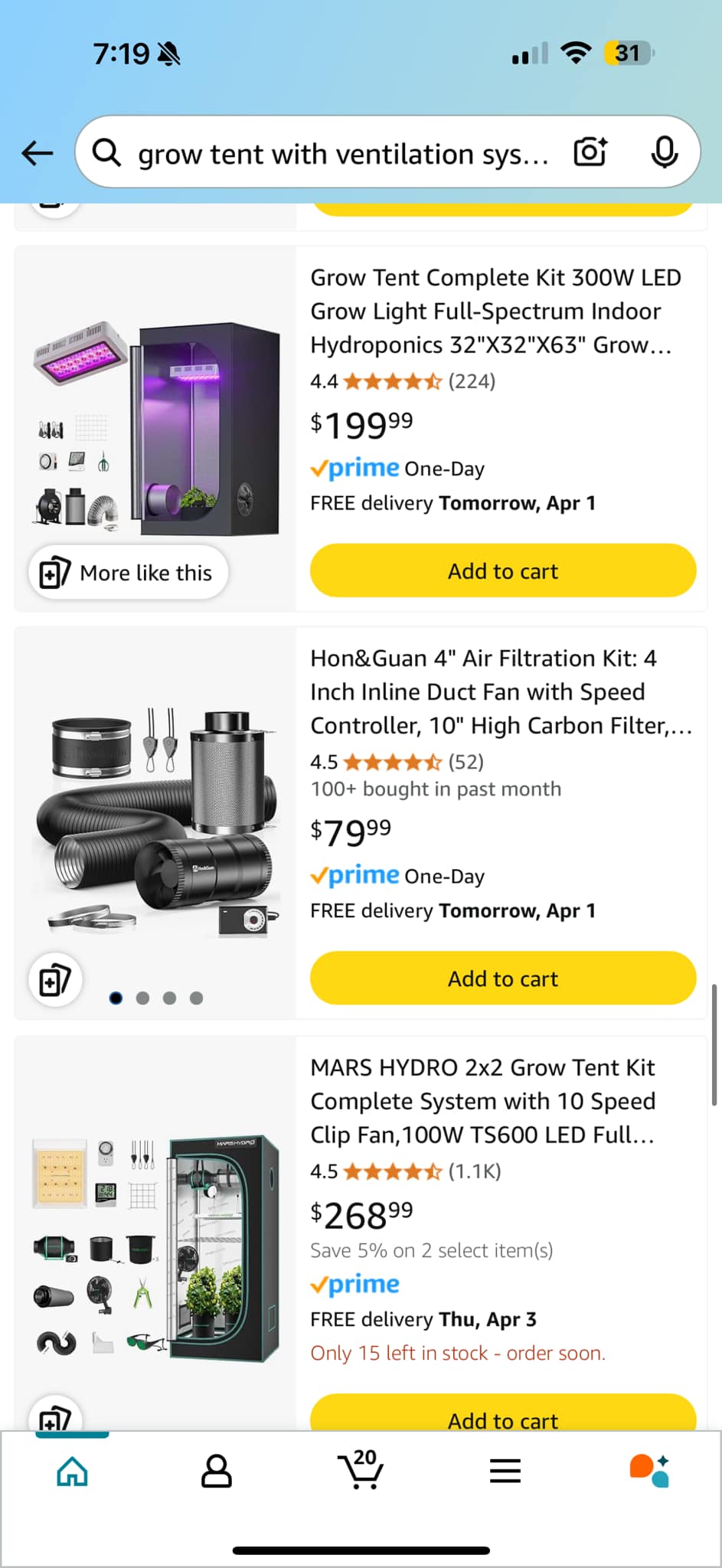Launch the AI shopping assistant

[x=648, y=1470]
